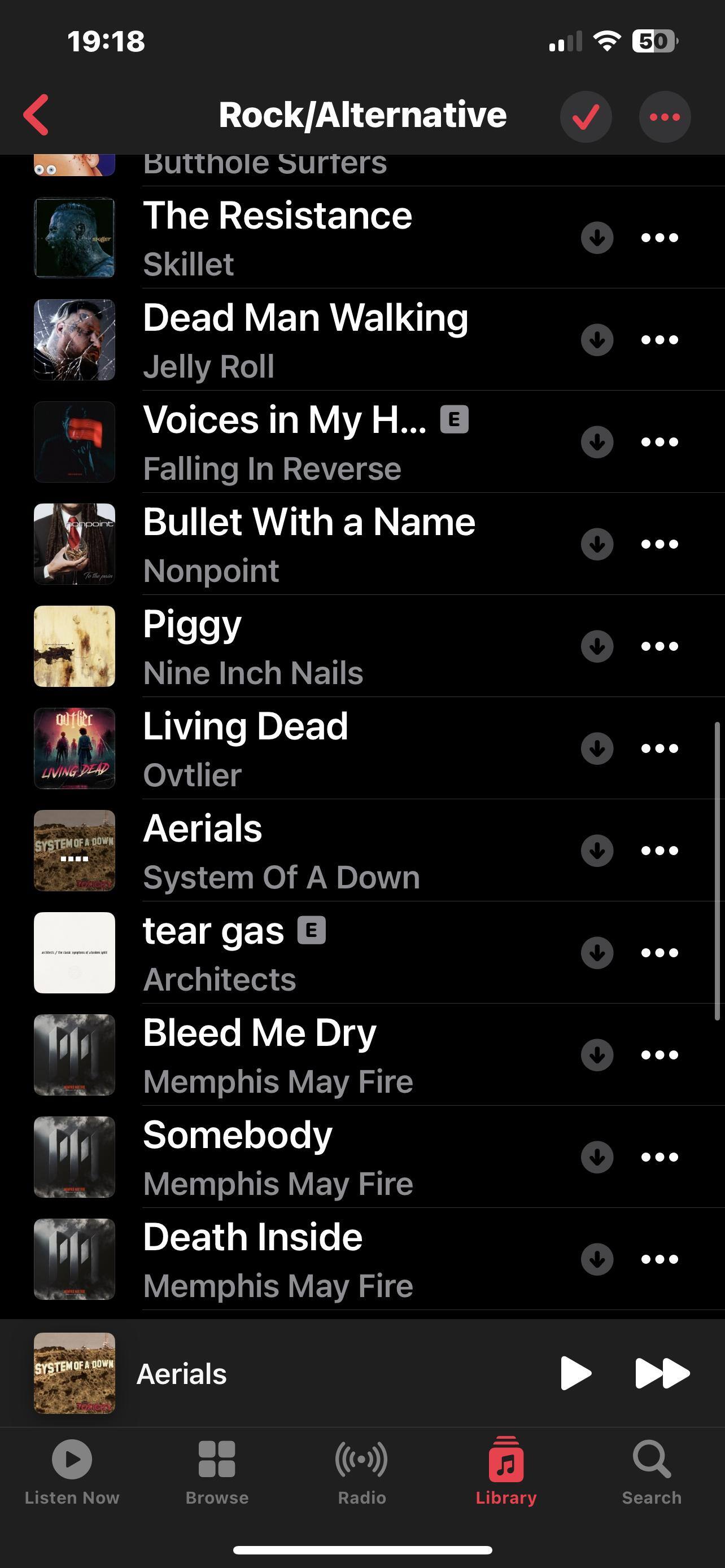Open more options for Somebody

click(x=660, y=1157)
